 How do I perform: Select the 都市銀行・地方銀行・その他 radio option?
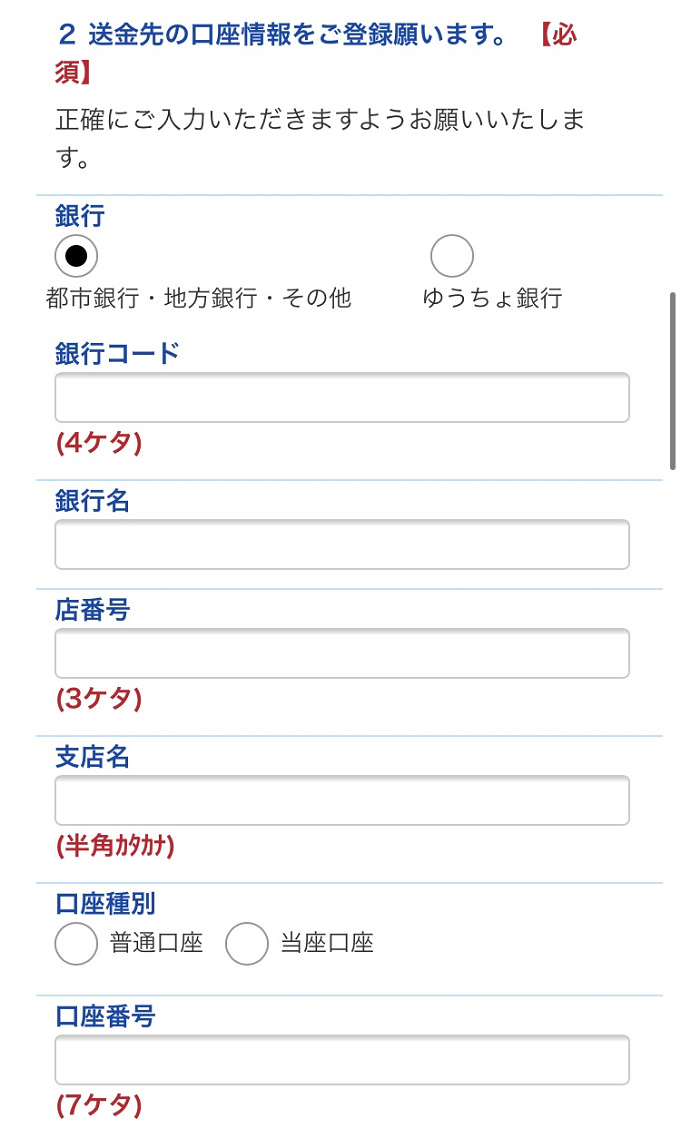[x=76, y=256]
